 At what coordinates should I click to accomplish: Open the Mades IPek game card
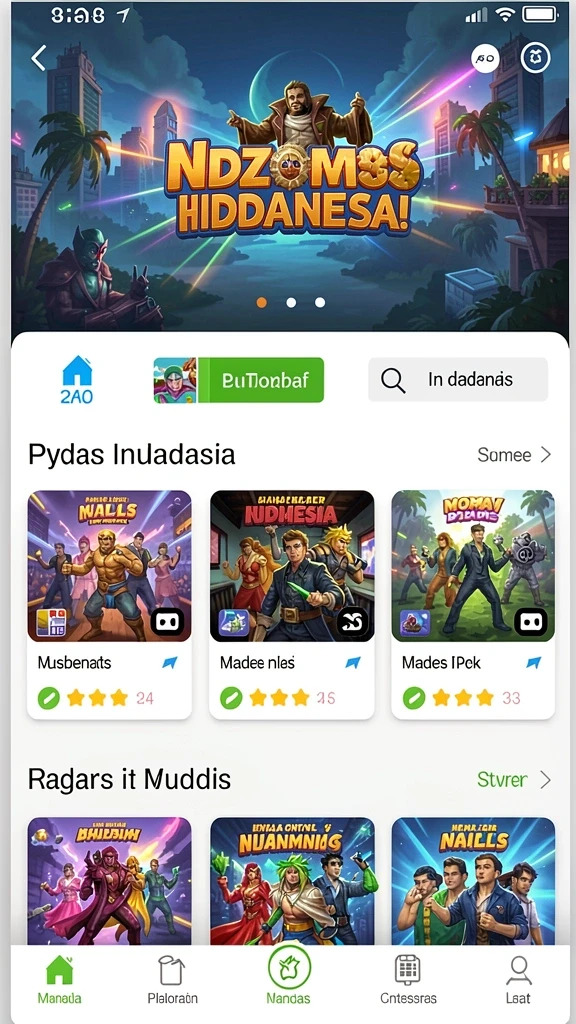coord(473,604)
